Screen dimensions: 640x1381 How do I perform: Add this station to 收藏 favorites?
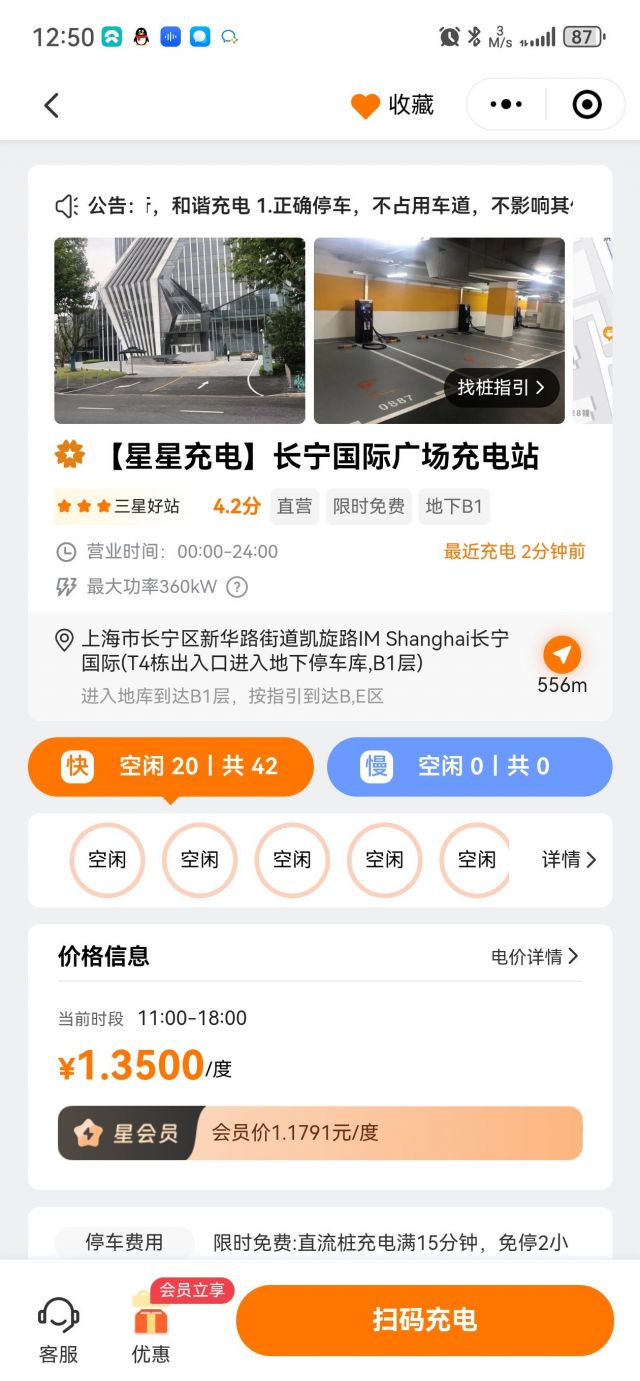pyautogui.click(x=392, y=105)
